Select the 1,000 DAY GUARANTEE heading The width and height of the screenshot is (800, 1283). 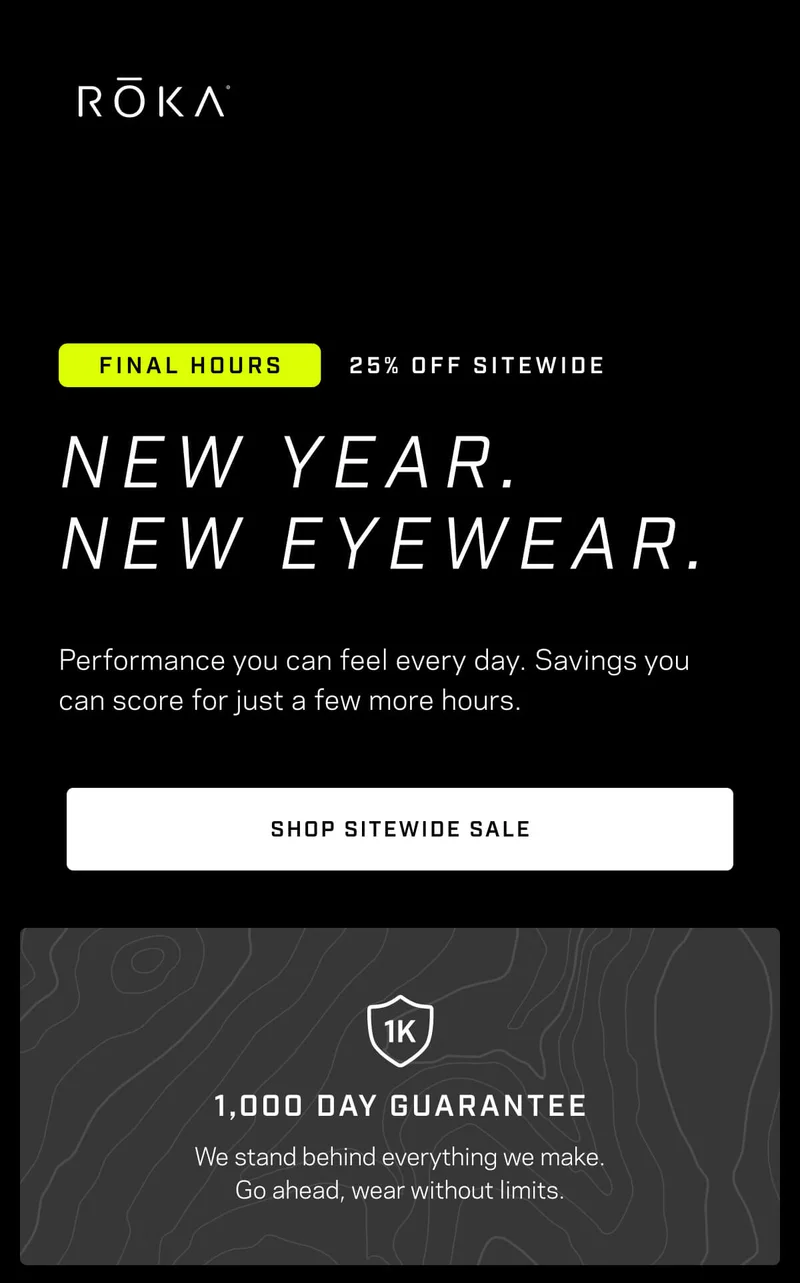click(x=400, y=1105)
